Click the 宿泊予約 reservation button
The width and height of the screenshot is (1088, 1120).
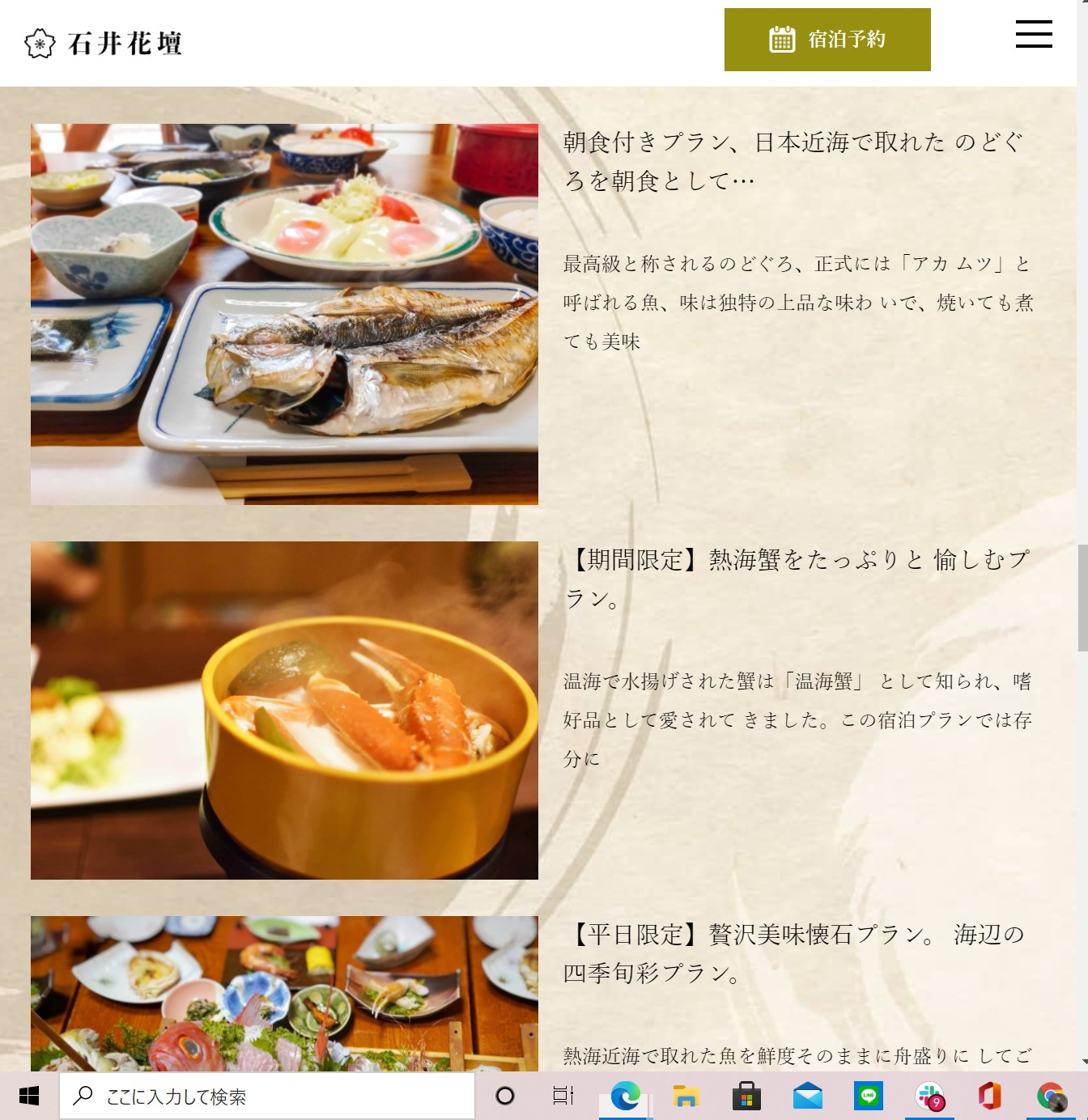827,39
